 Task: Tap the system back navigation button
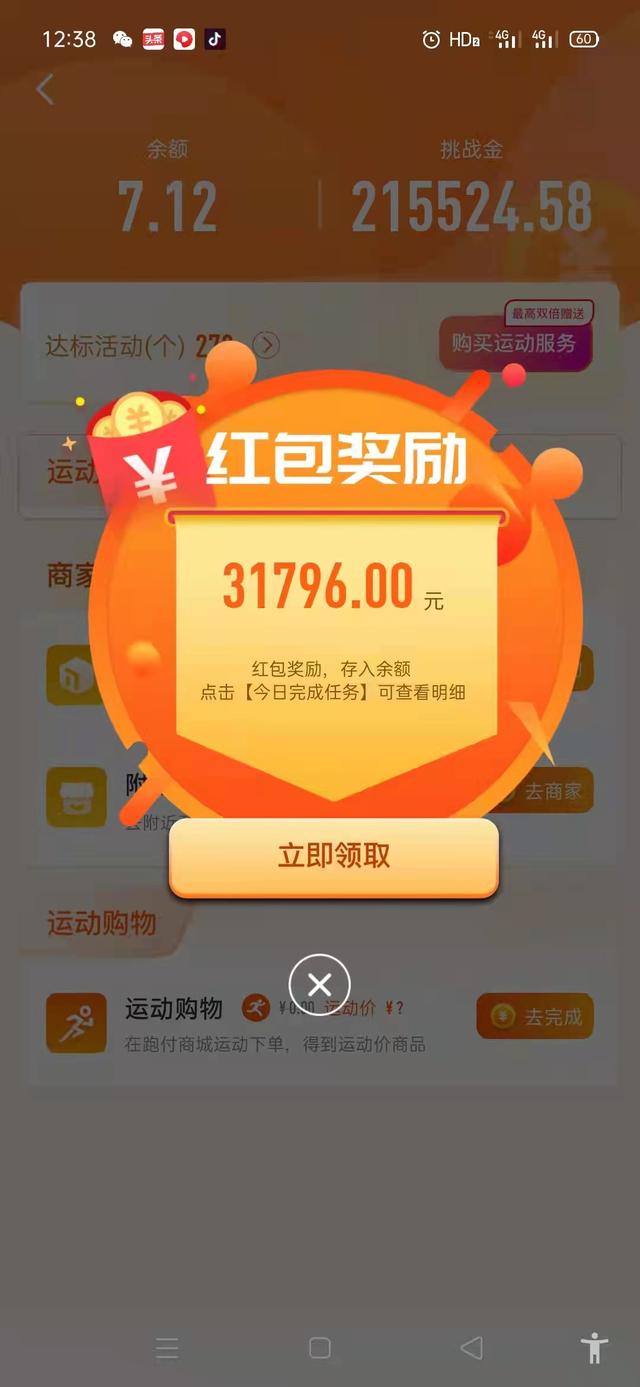pos(471,1348)
